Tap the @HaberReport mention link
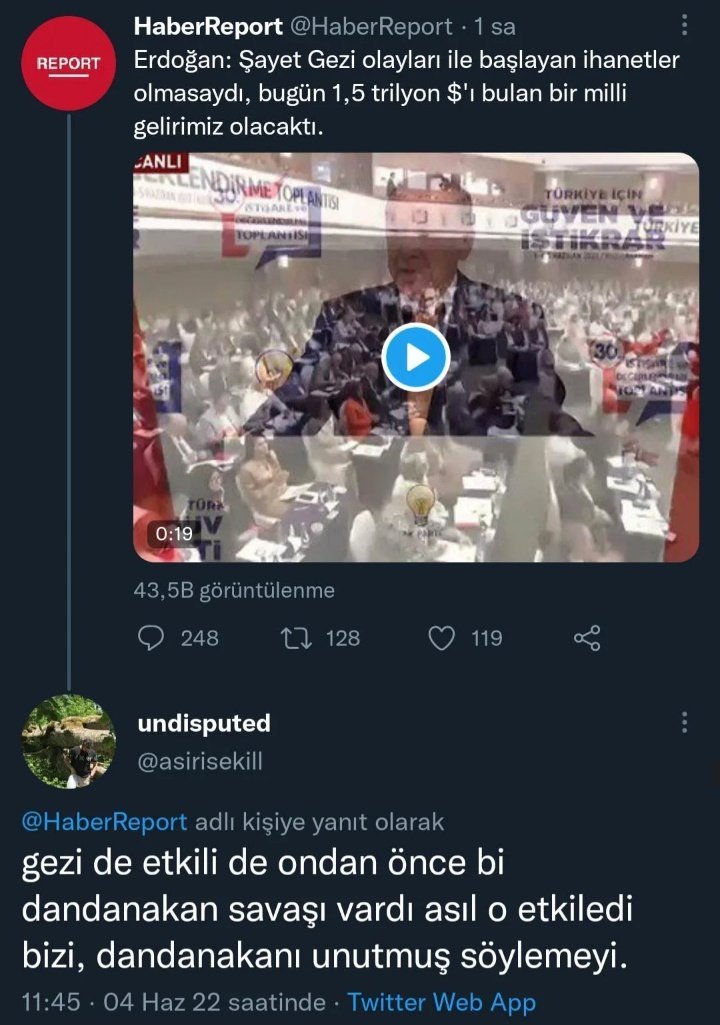This screenshot has height=1025, width=720. 104,822
